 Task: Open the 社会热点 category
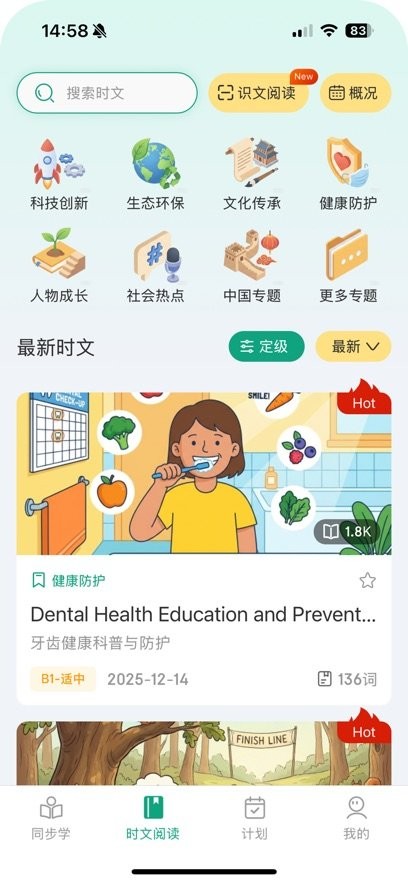click(x=155, y=266)
